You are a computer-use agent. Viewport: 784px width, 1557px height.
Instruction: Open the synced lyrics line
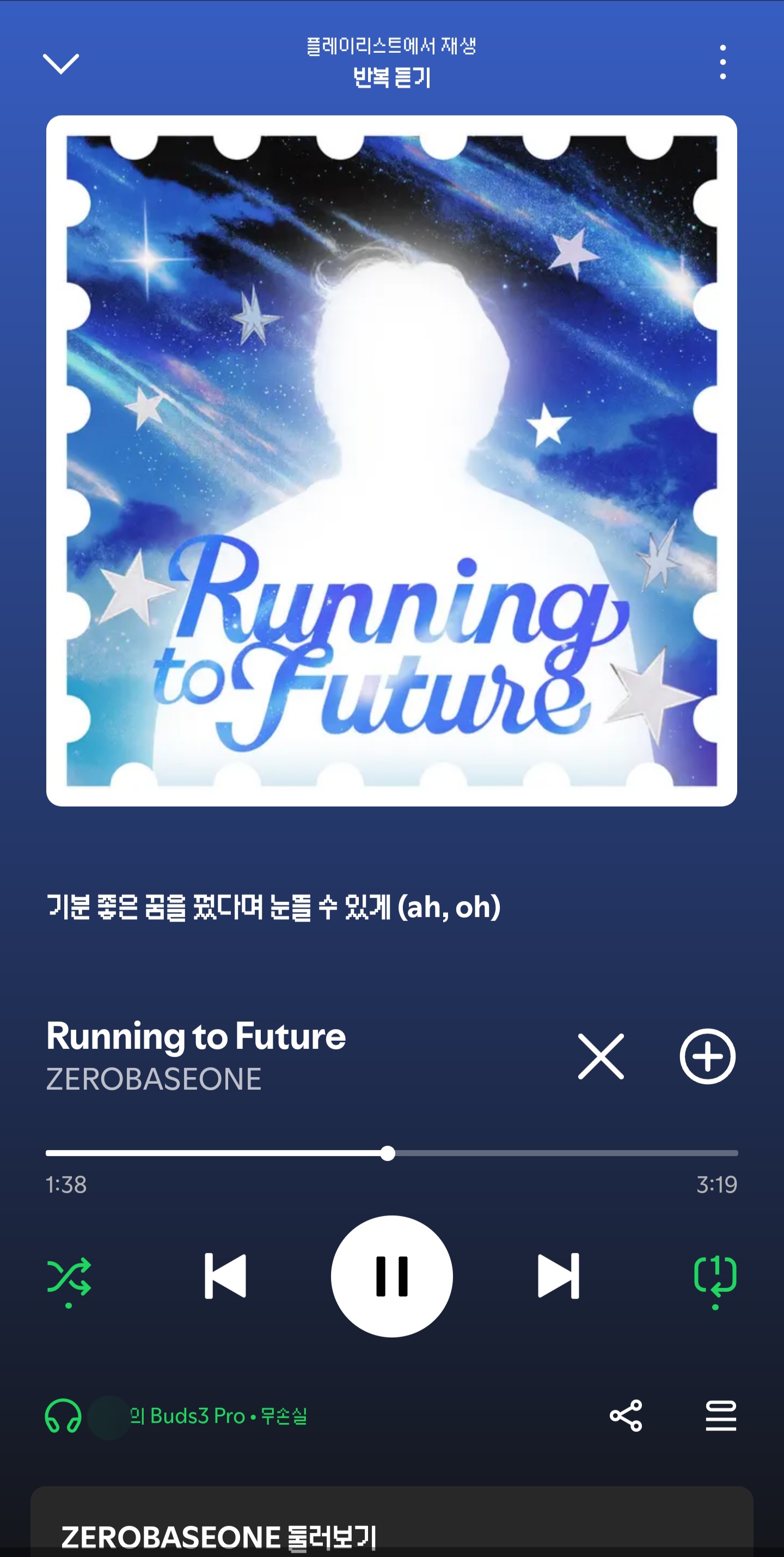click(273, 907)
